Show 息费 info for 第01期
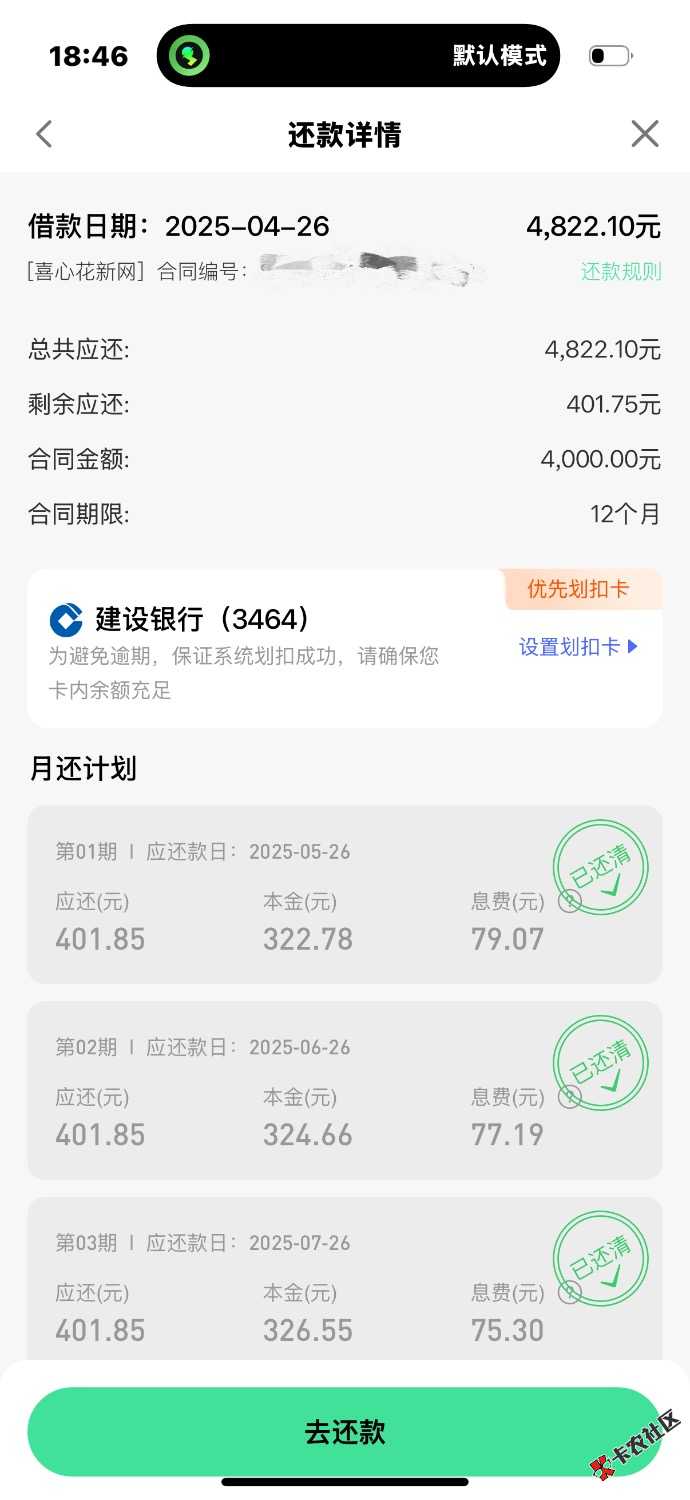This screenshot has width=690, height=1500. 569,902
